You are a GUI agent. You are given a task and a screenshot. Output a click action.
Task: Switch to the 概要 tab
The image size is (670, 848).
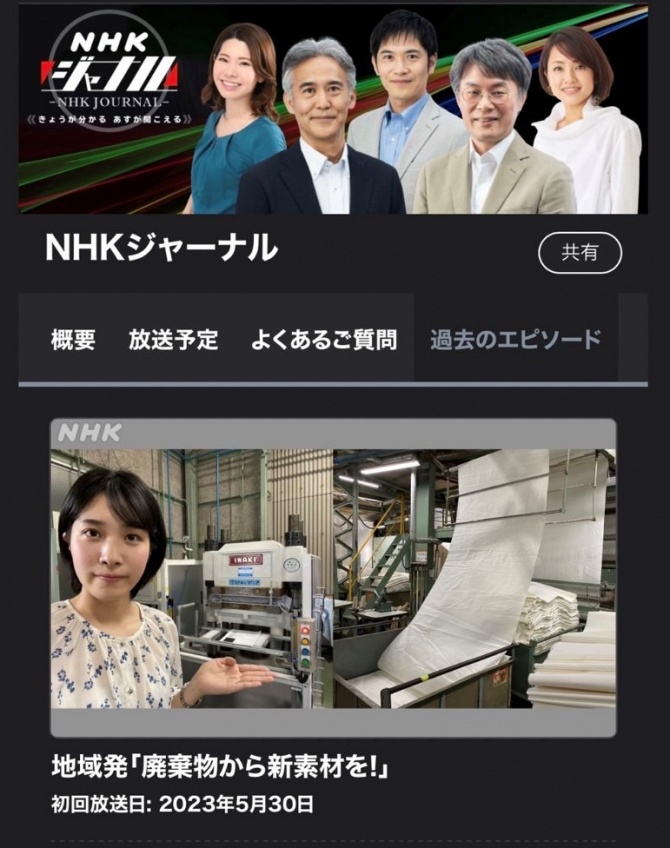point(73,340)
